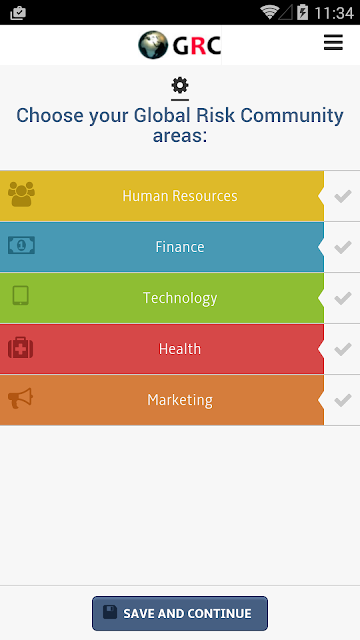Tick the checkmark beside Technology

coord(342,298)
